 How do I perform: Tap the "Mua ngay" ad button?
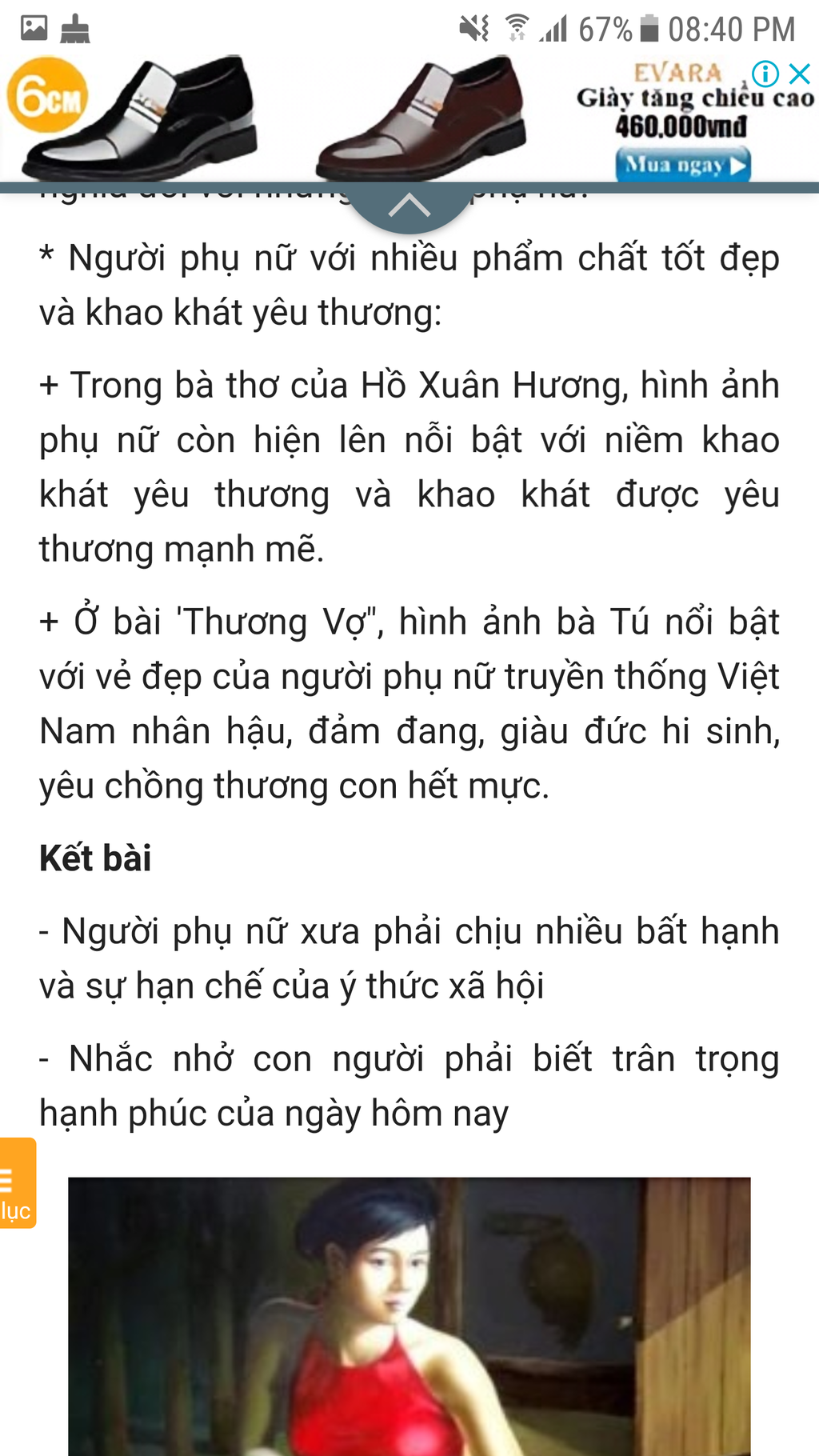pos(682,165)
